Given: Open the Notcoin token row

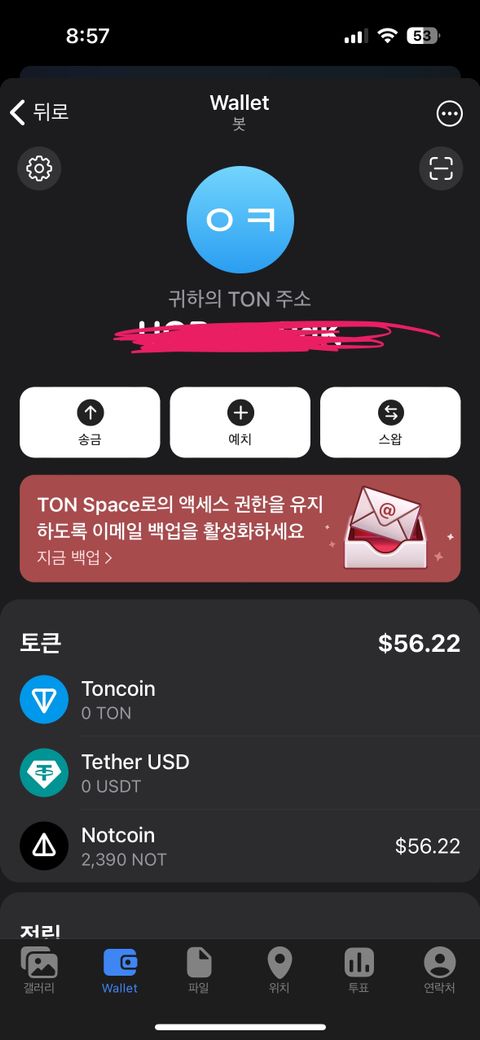Looking at the screenshot, I should 240,846.
